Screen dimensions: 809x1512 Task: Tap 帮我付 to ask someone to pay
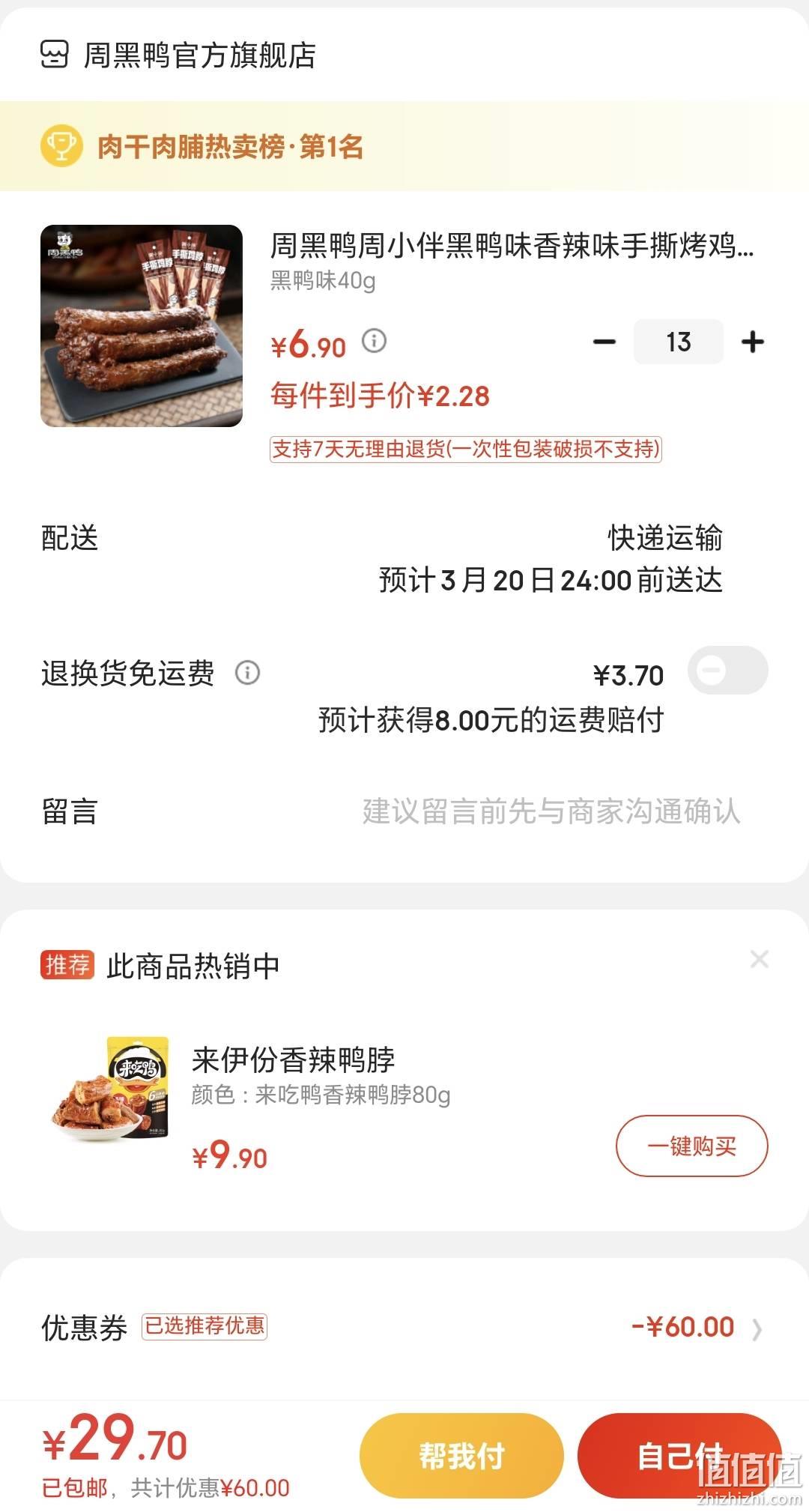(461, 1455)
